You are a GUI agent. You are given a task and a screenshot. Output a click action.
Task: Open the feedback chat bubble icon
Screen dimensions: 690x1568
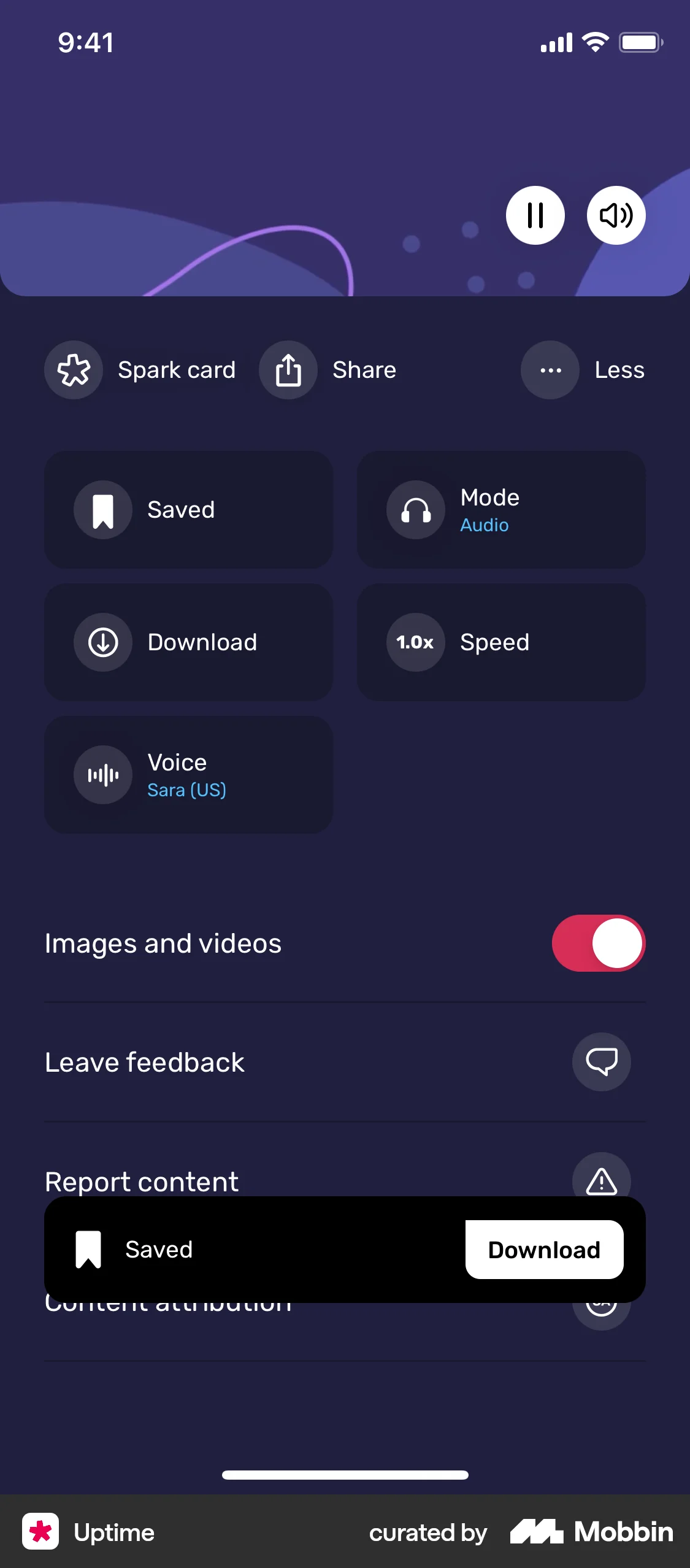(602, 1062)
